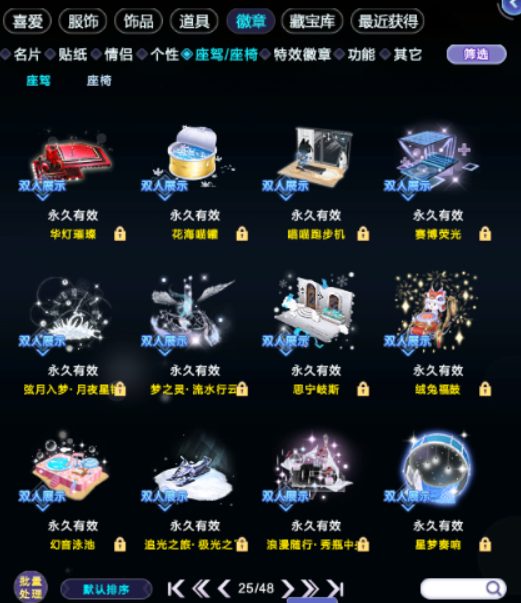Tap the 批量处理 batch button
The width and height of the screenshot is (521, 603).
pos(30,587)
